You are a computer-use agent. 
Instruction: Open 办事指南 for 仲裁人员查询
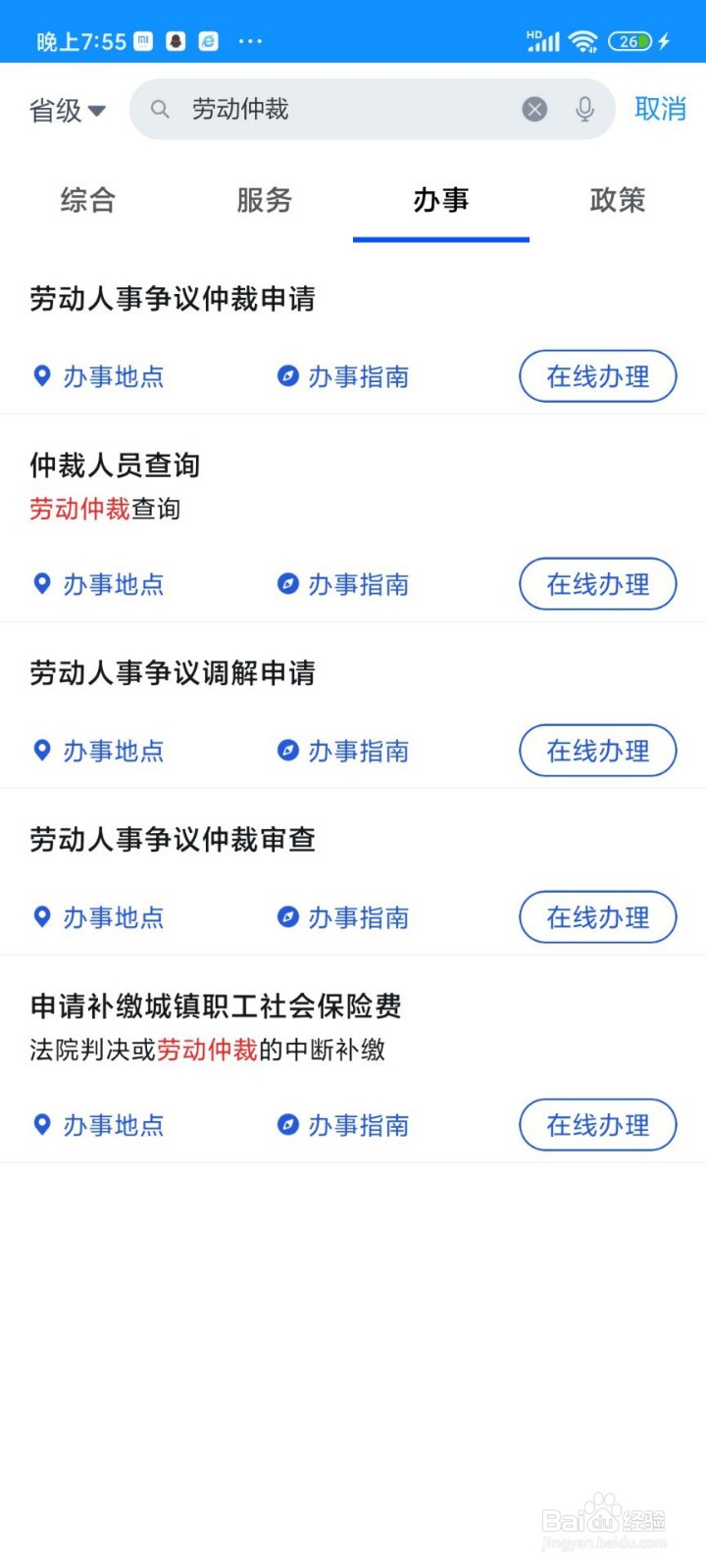point(344,584)
